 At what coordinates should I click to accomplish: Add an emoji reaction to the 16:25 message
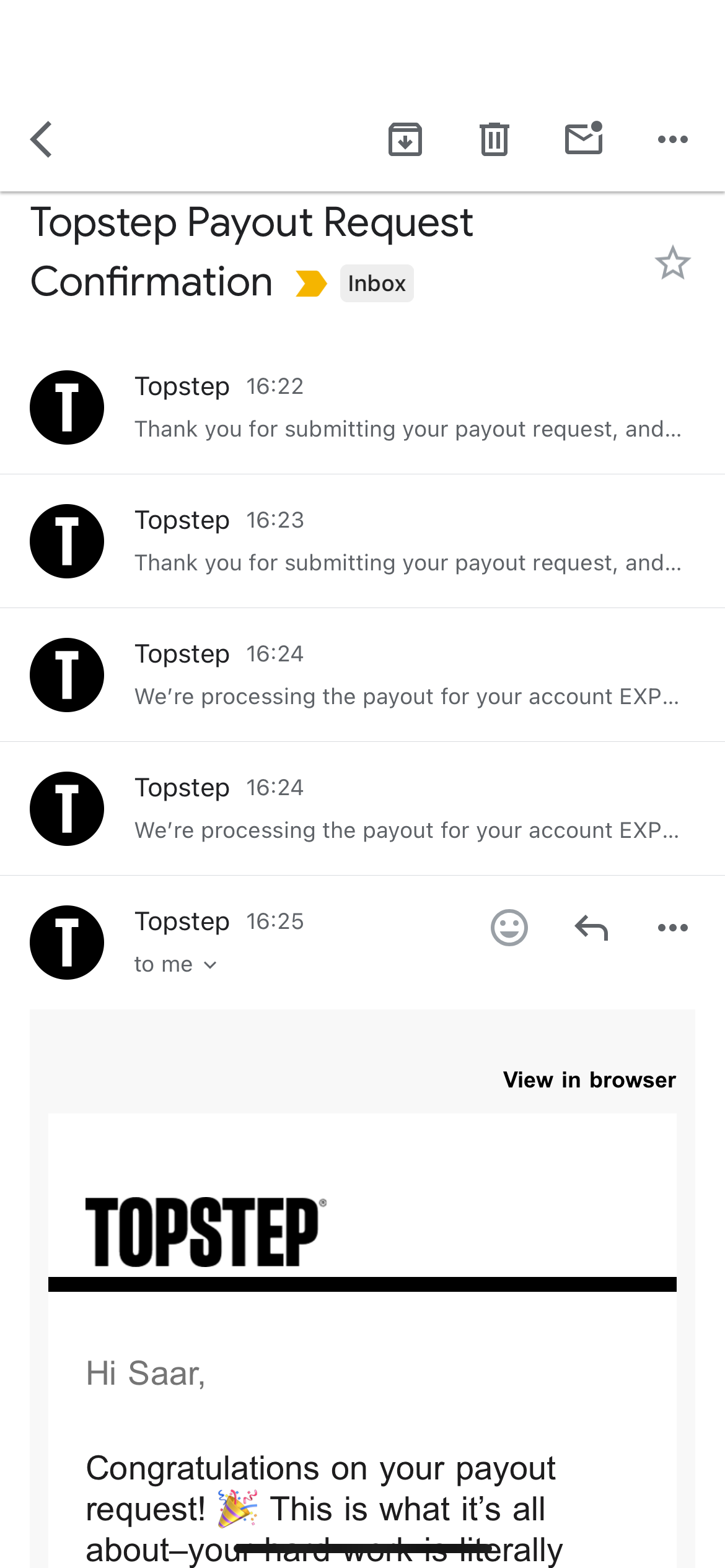point(509,928)
